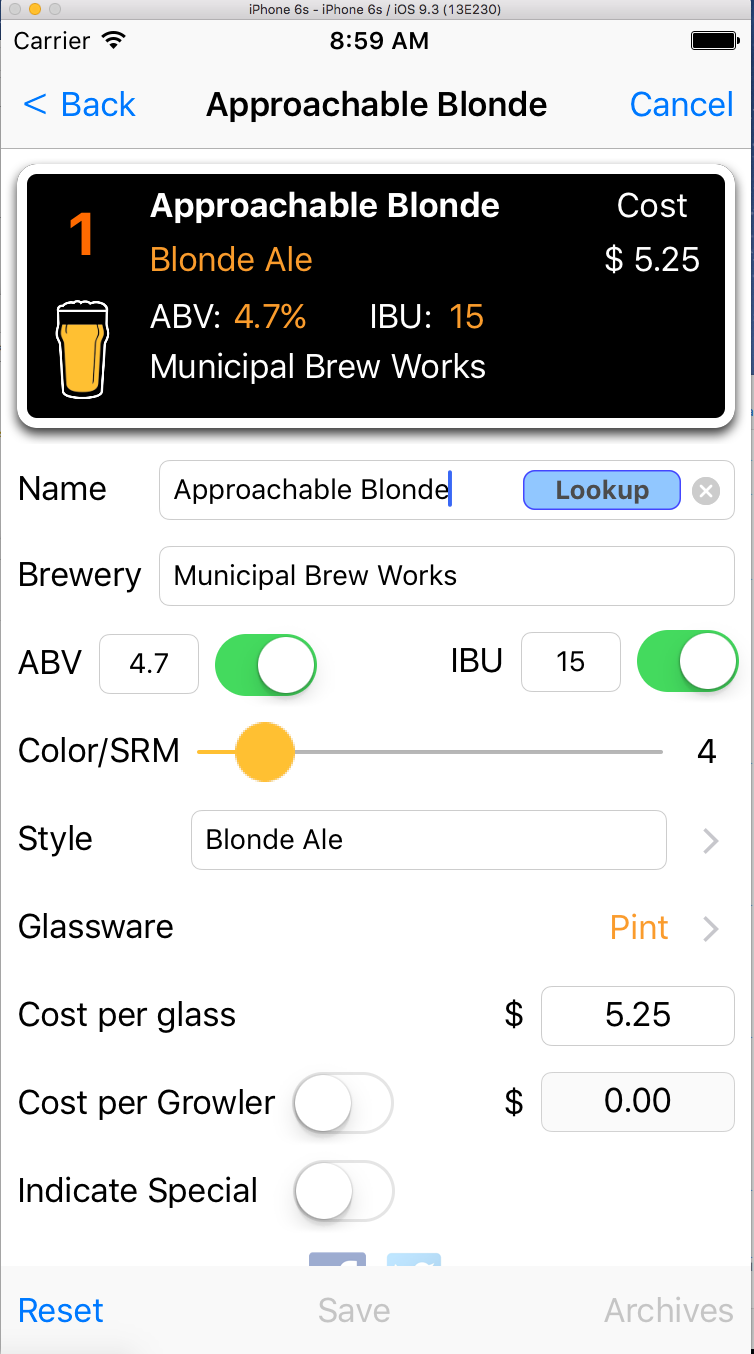Screen dimensions: 754x1354
Task: Edit the Brewery field
Action: [x=446, y=576]
